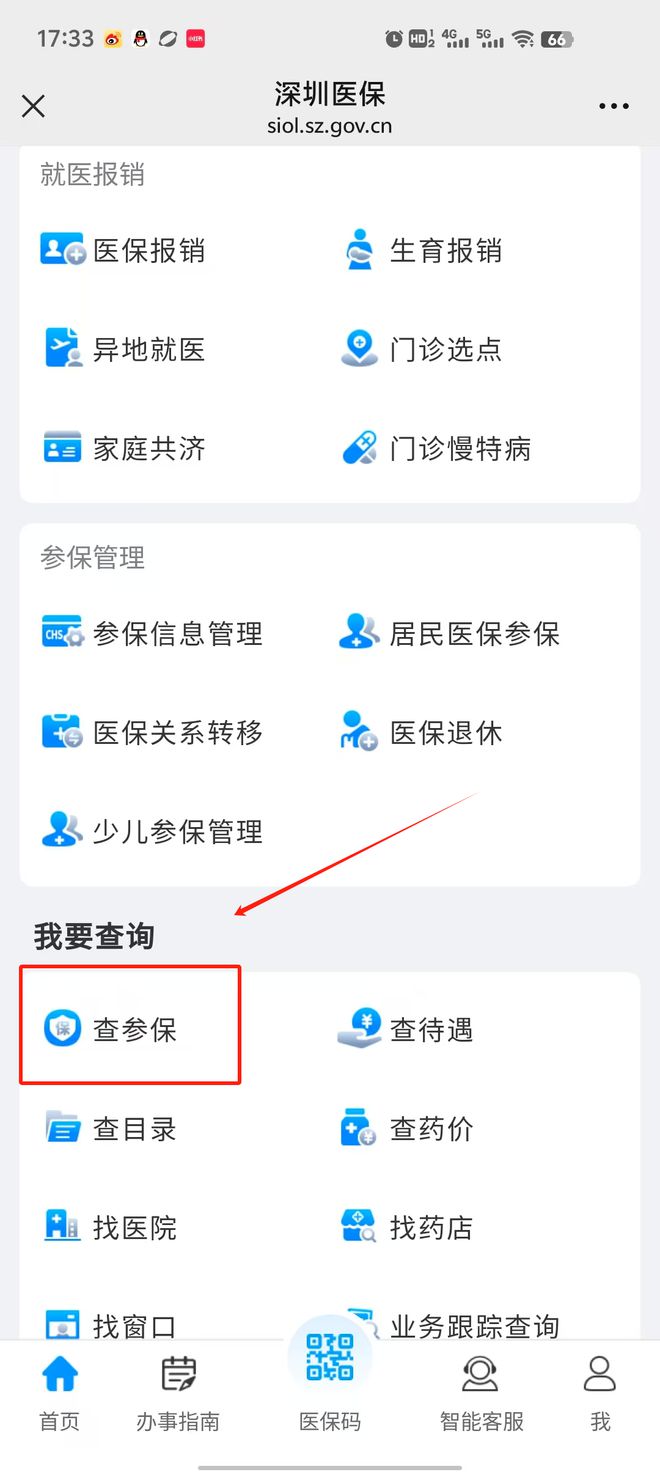This screenshot has height=1472, width=660.
Task: Open 医保报销
Action: (x=123, y=250)
